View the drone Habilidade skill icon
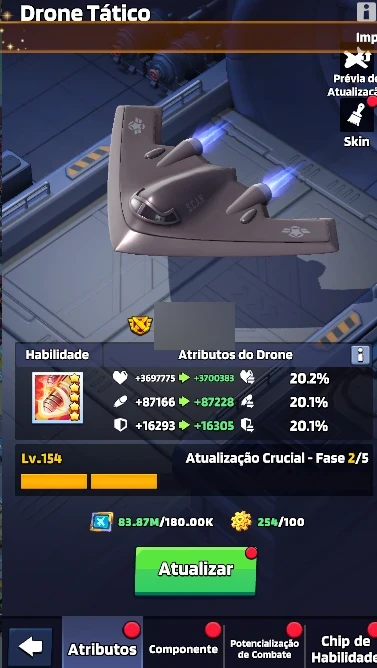The height and width of the screenshot is (668, 377). [58, 397]
